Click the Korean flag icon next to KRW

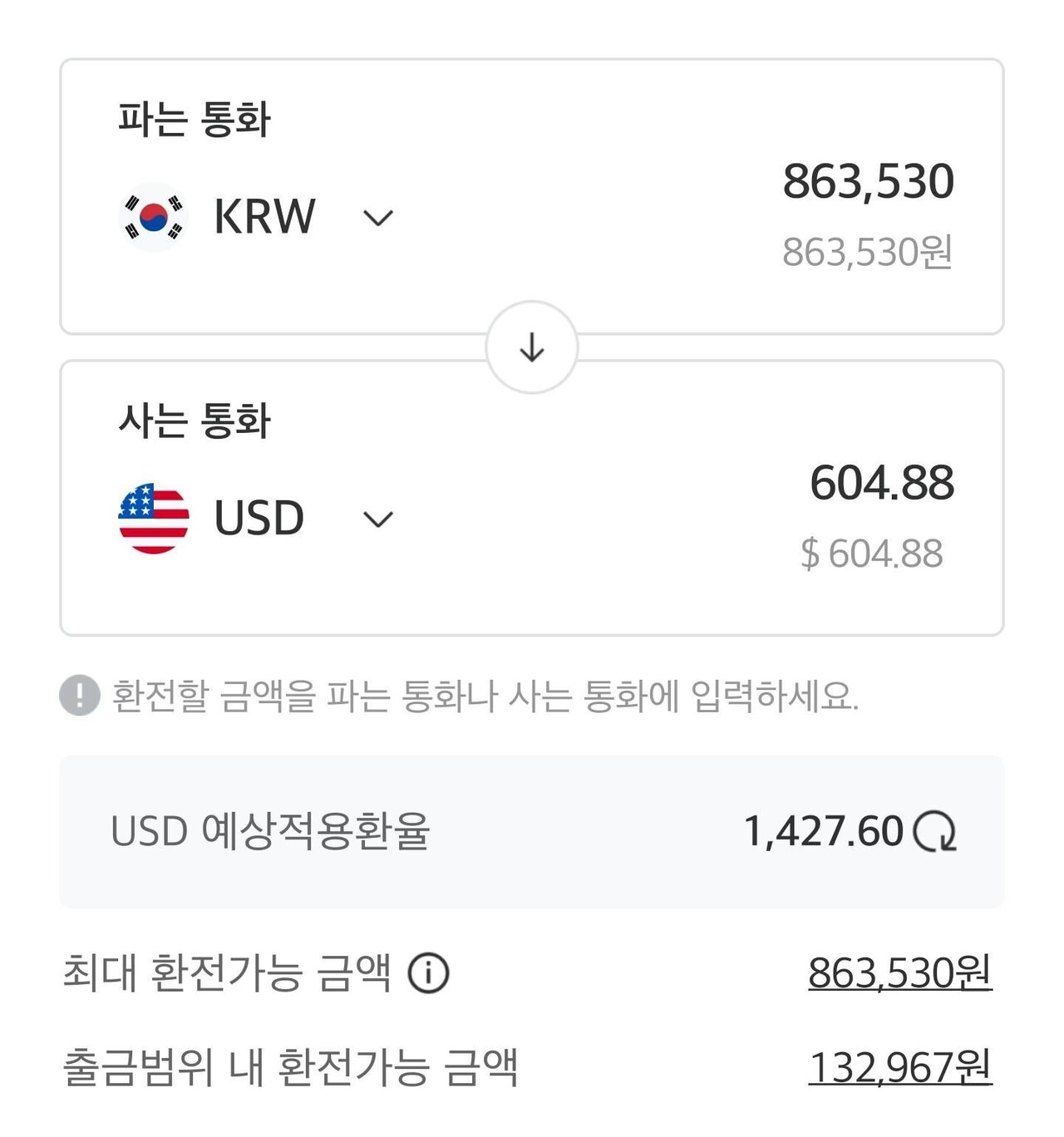(154, 218)
